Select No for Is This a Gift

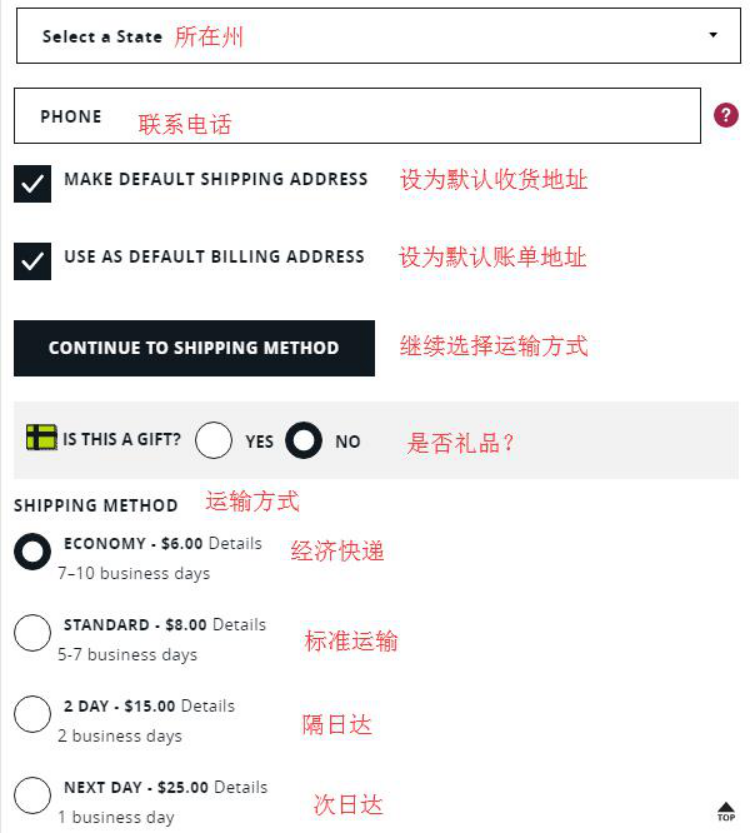(x=304, y=440)
